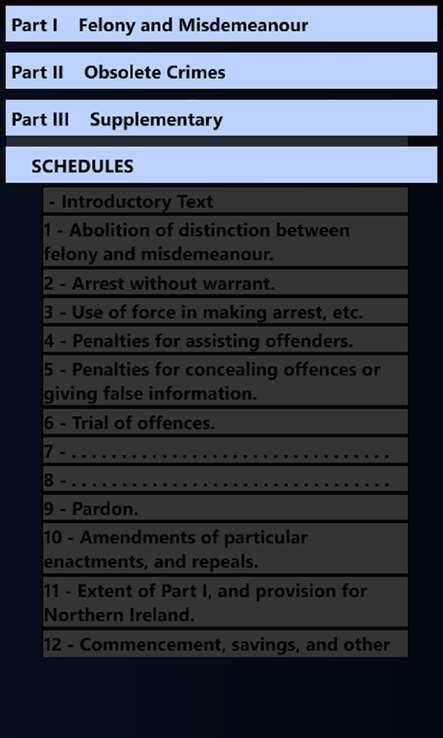443x738 pixels.
Task: Expand Part III Supplementary section
Action: (221, 118)
